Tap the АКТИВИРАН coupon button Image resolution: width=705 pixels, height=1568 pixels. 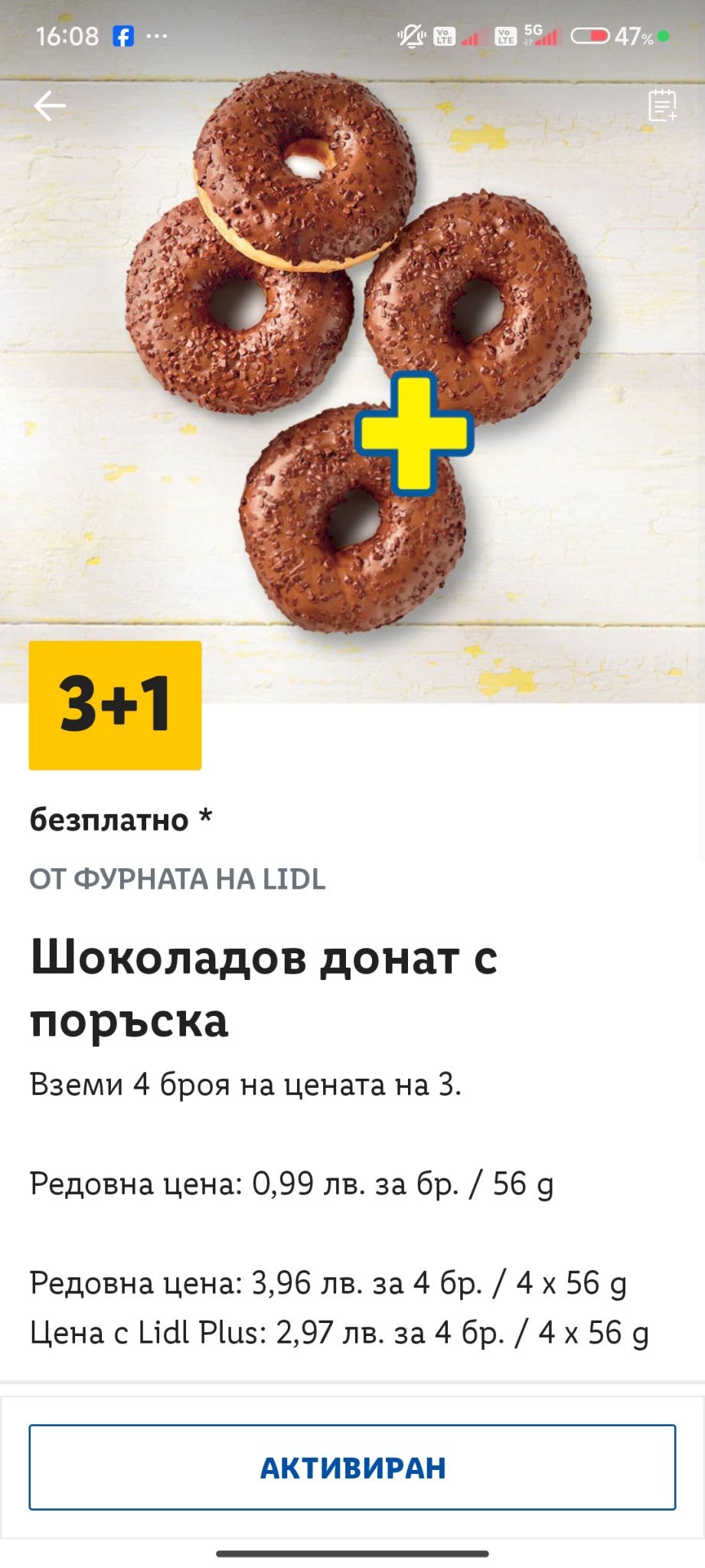[352, 1467]
